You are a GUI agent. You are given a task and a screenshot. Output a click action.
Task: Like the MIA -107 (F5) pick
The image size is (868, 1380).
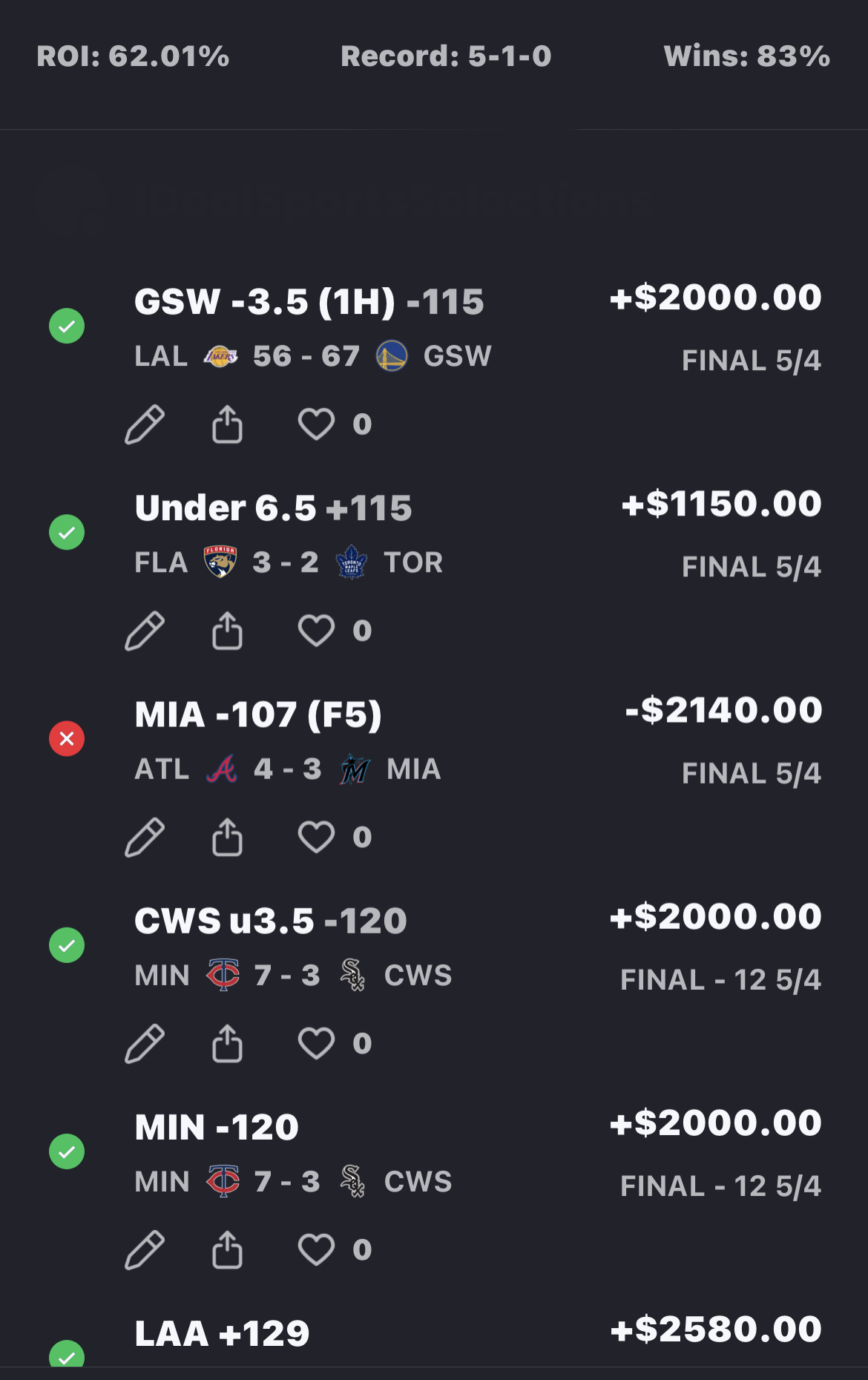pos(316,838)
